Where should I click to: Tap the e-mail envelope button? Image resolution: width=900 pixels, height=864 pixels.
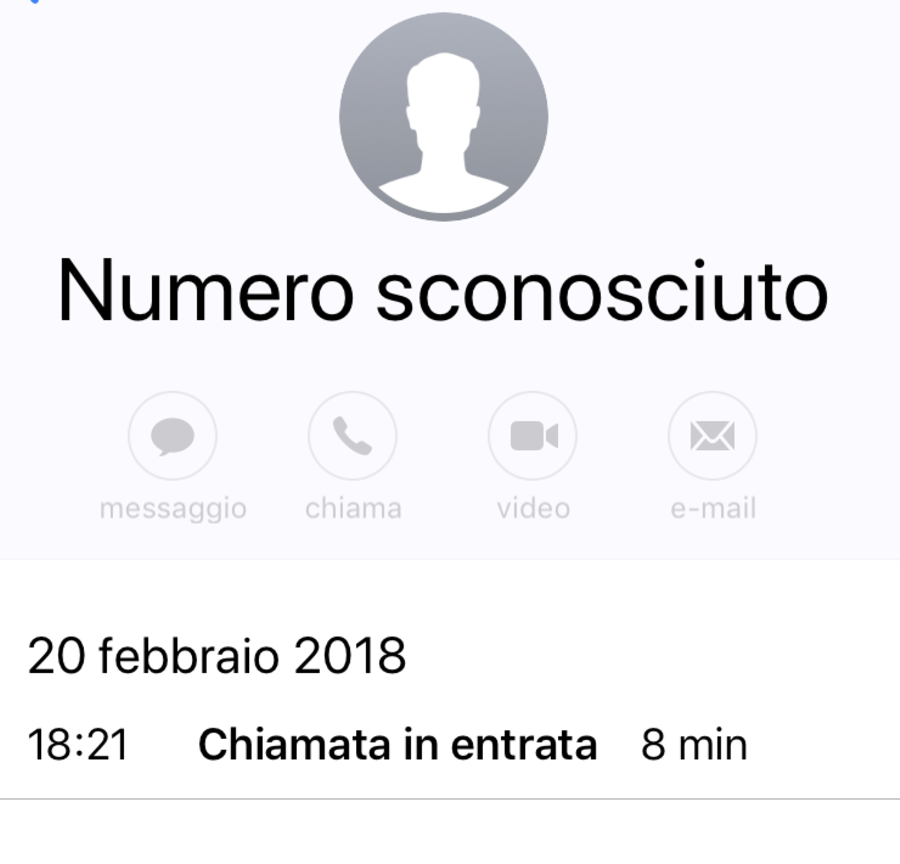[x=712, y=437]
